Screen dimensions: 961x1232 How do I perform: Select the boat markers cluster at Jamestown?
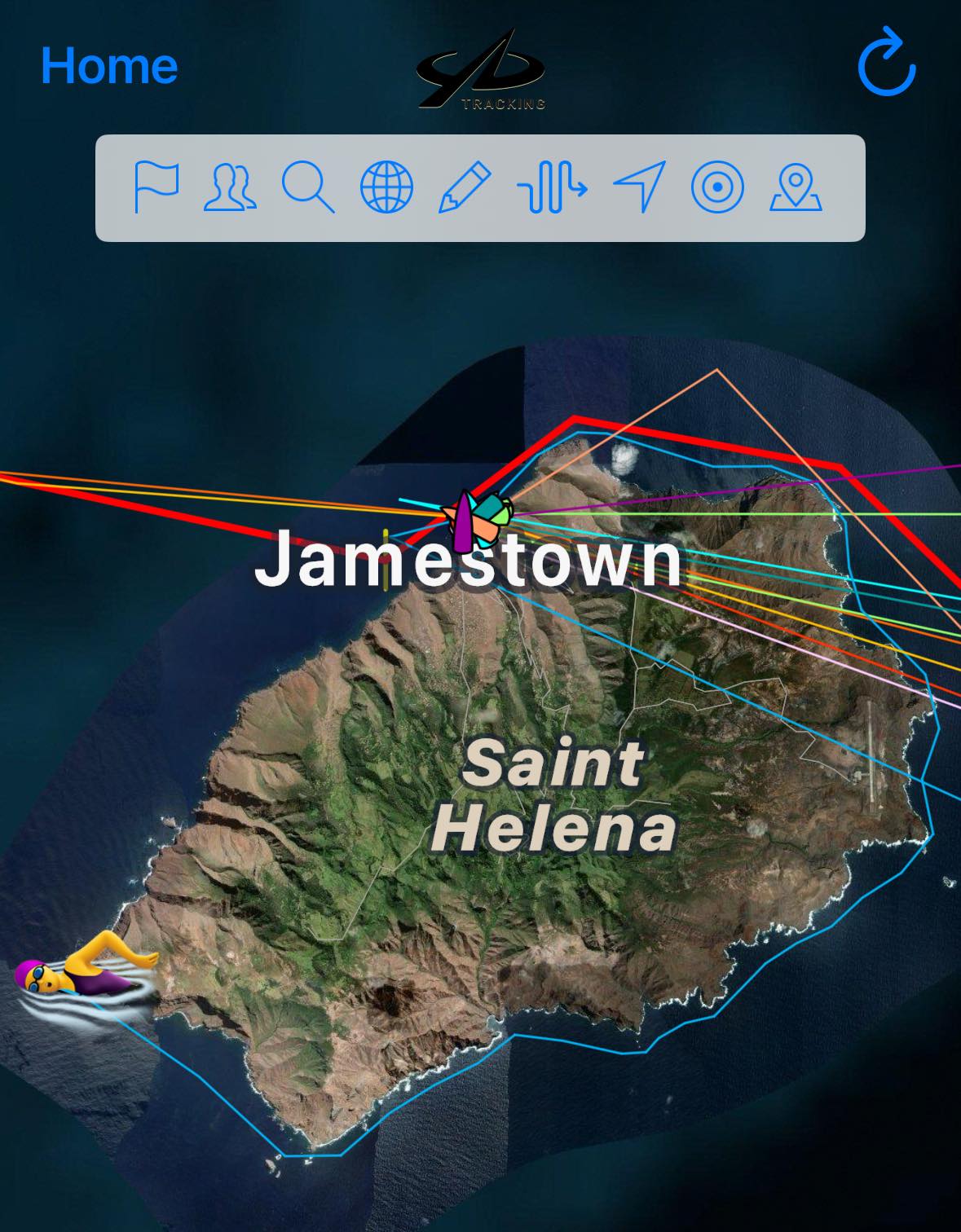click(x=477, y=520)
